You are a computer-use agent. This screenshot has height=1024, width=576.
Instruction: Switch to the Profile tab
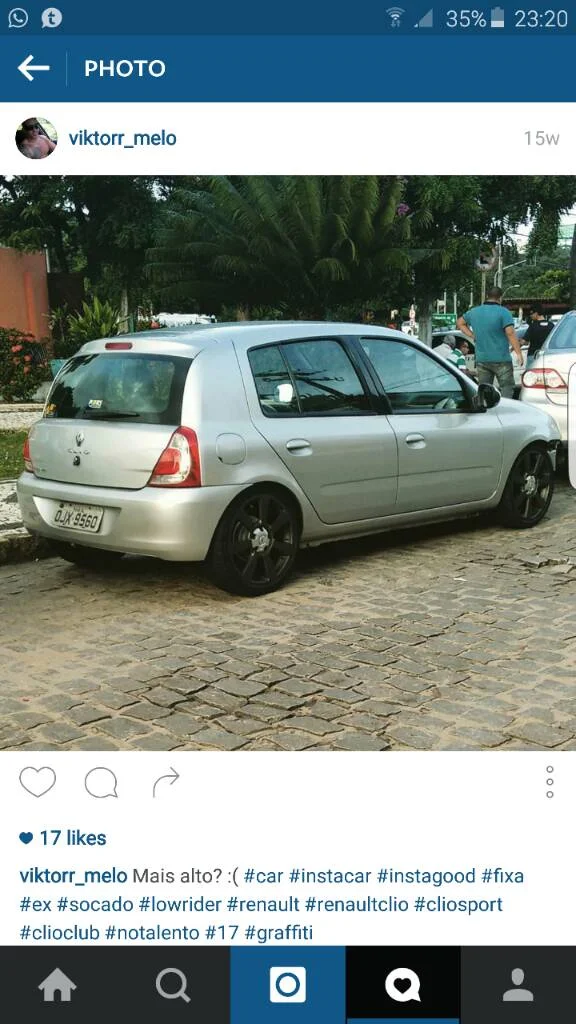click(519, 985)
